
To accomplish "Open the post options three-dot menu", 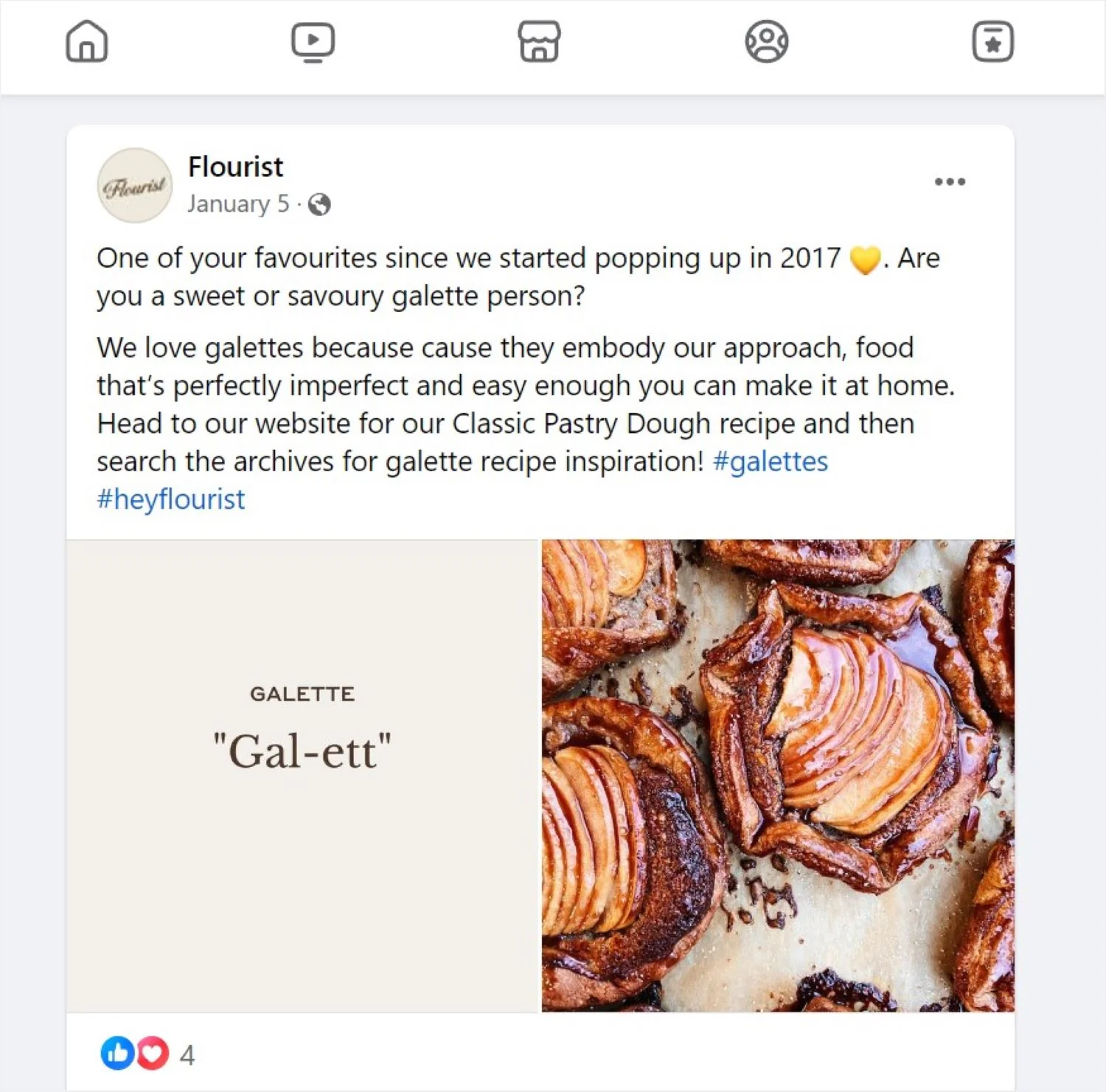I will pyautogui.click(x=950, y=182).
